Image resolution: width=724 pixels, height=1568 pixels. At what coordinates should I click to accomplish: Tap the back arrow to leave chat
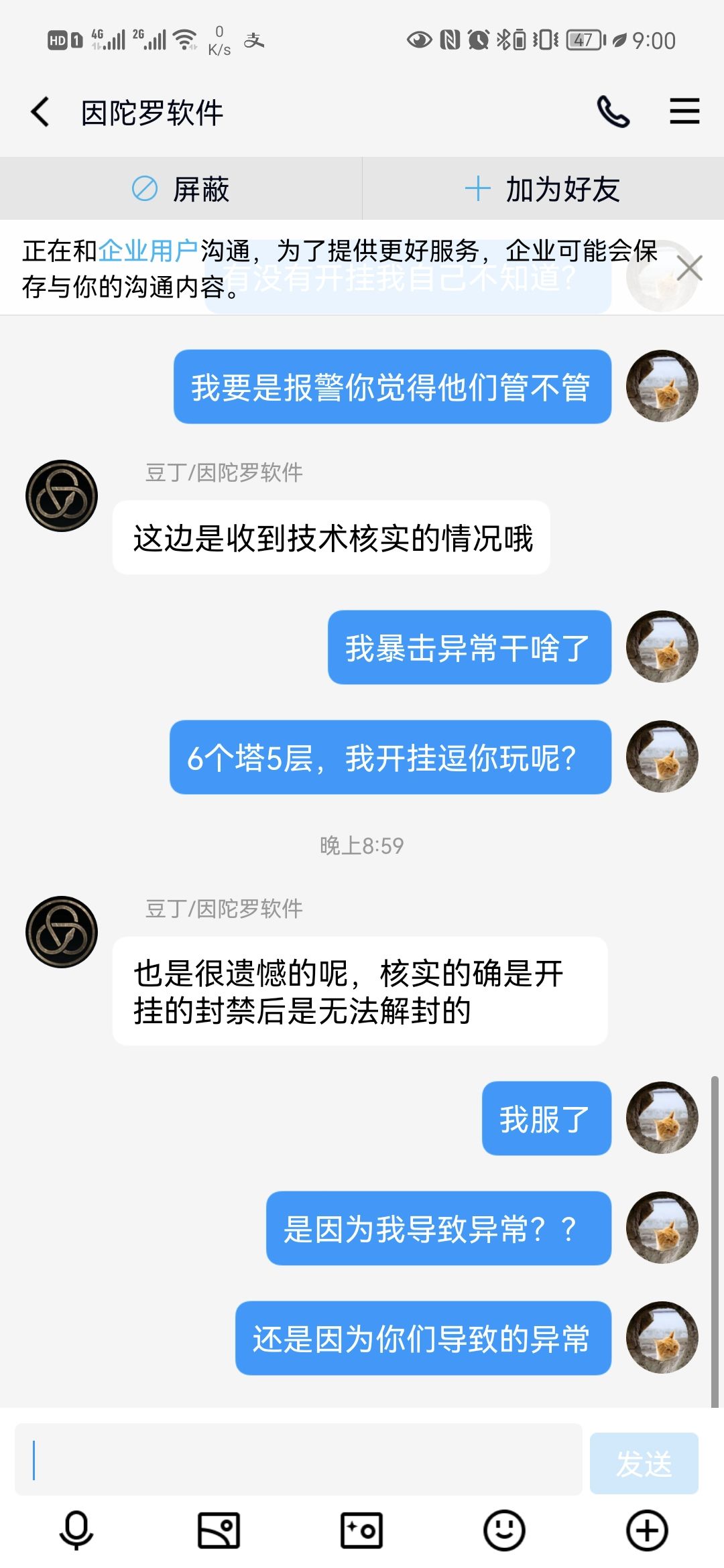(40, 113)
